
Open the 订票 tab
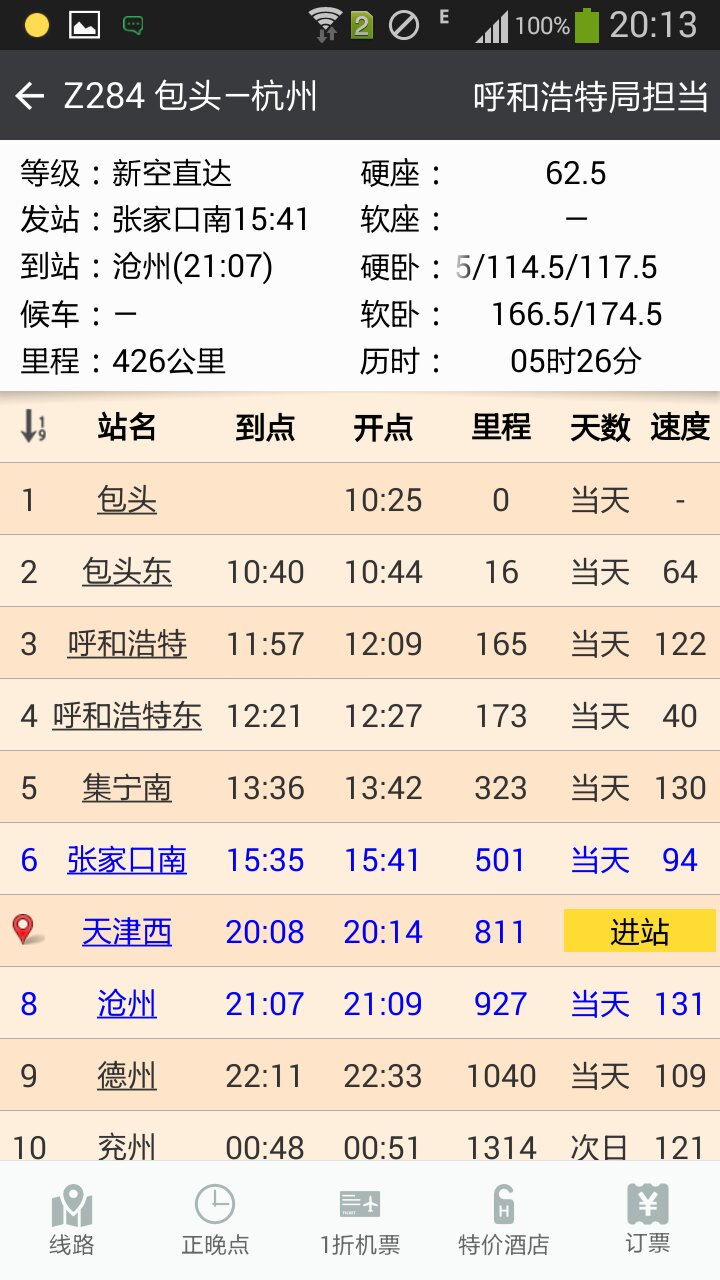click(648, 1220)
